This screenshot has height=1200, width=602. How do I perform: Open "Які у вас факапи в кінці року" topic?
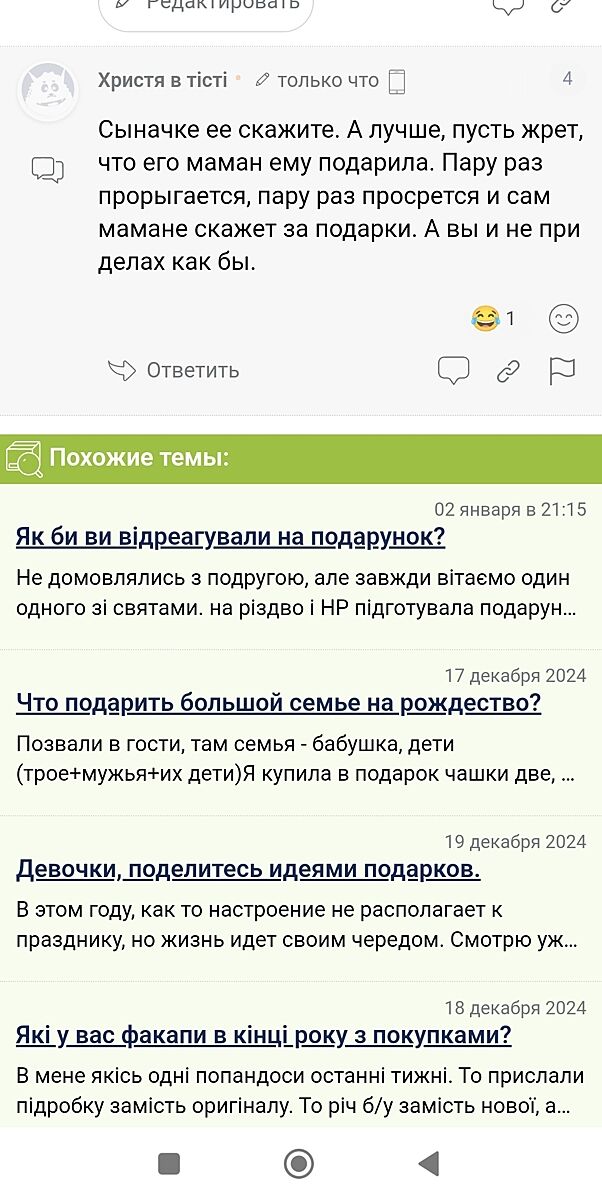[263, 1035]
